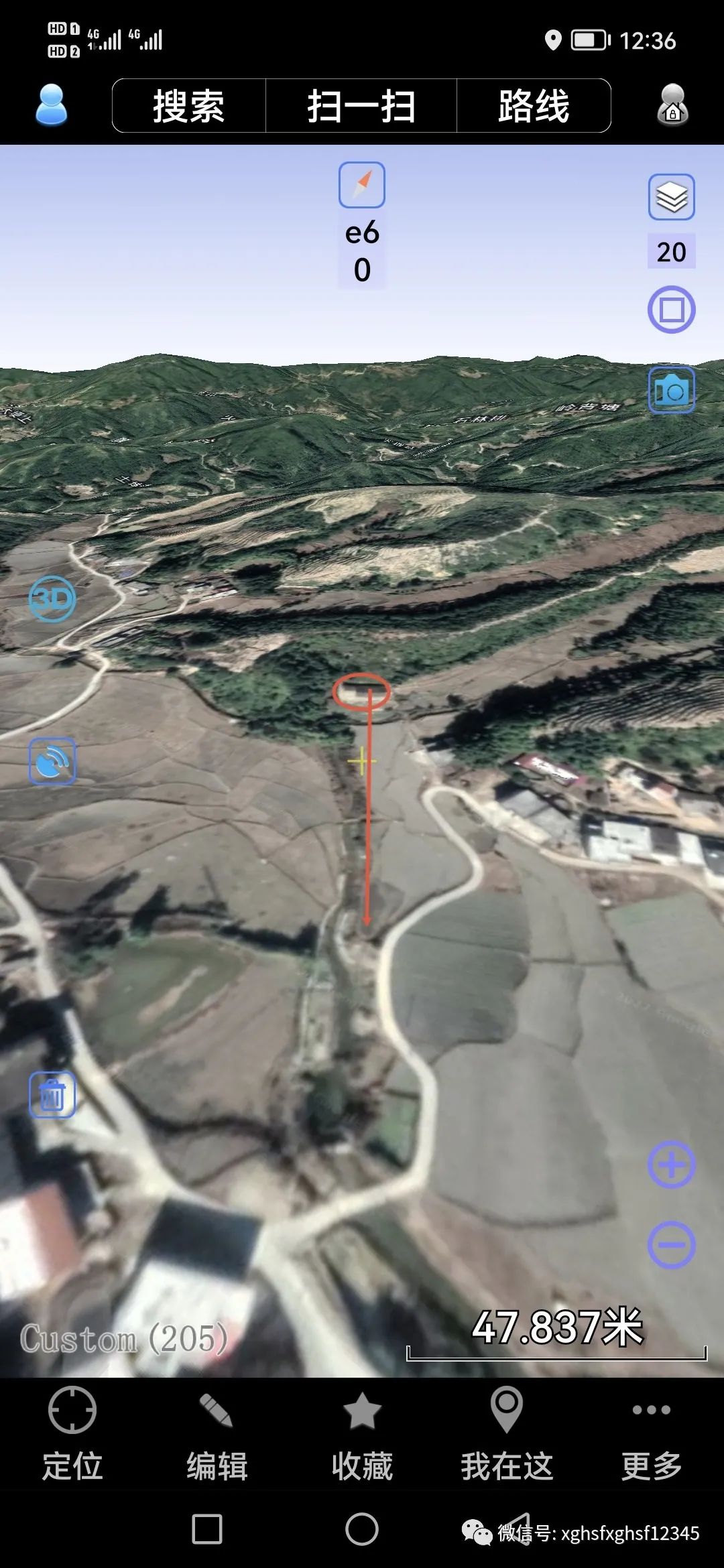
Task: Tap the satellite signal tracking icon
Action: pos(52,761)
